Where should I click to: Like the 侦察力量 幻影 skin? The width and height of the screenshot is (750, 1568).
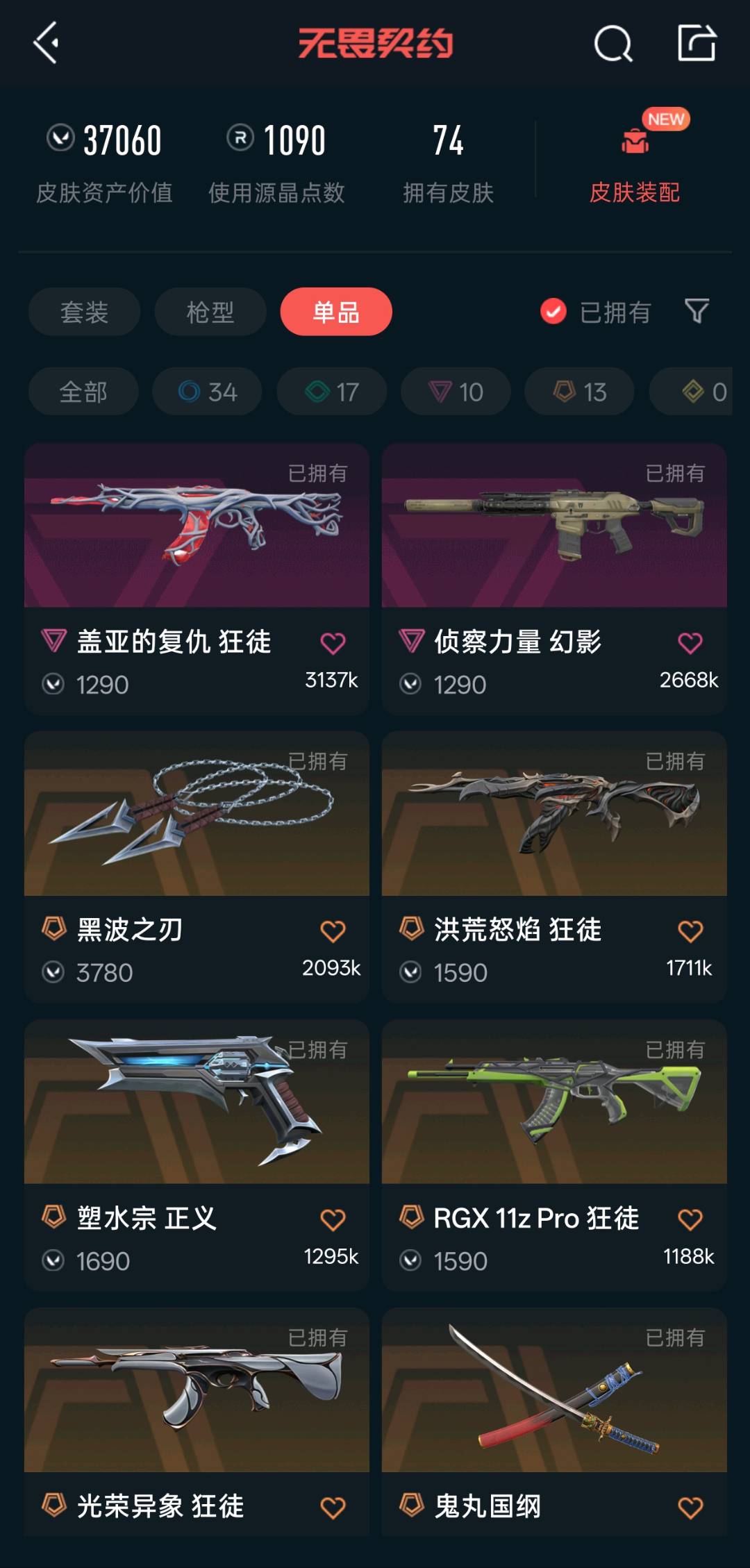[690, 643]
